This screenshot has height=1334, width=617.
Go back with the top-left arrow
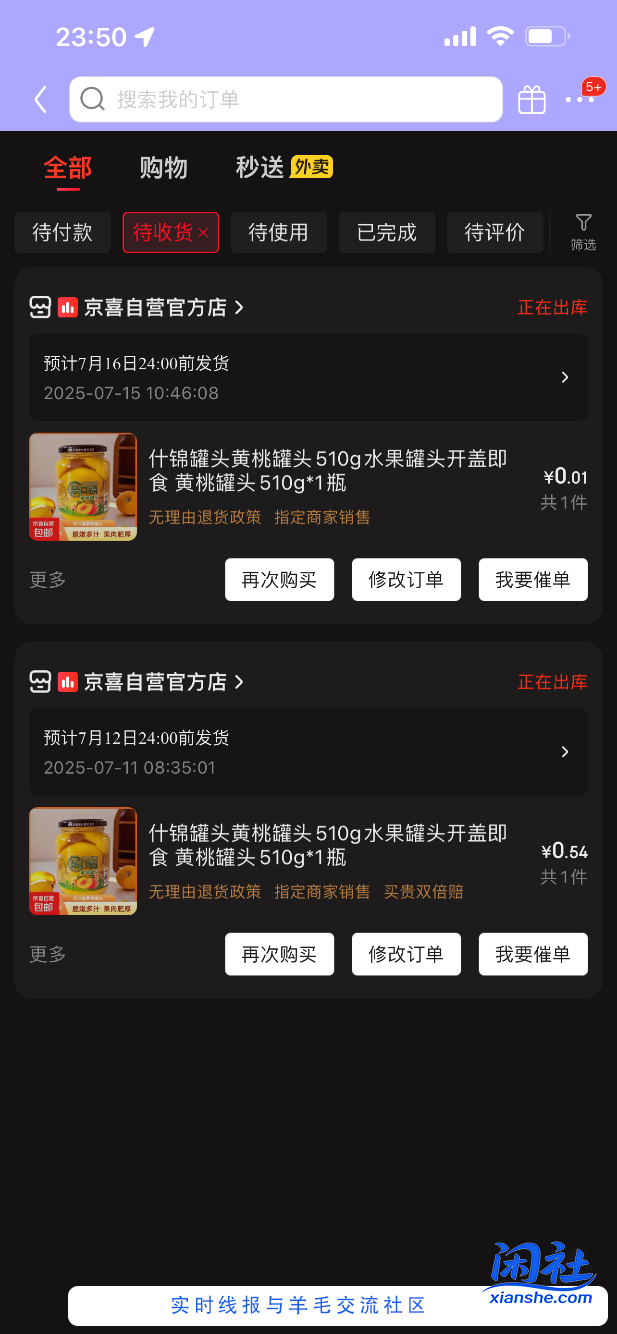(40, 100)
